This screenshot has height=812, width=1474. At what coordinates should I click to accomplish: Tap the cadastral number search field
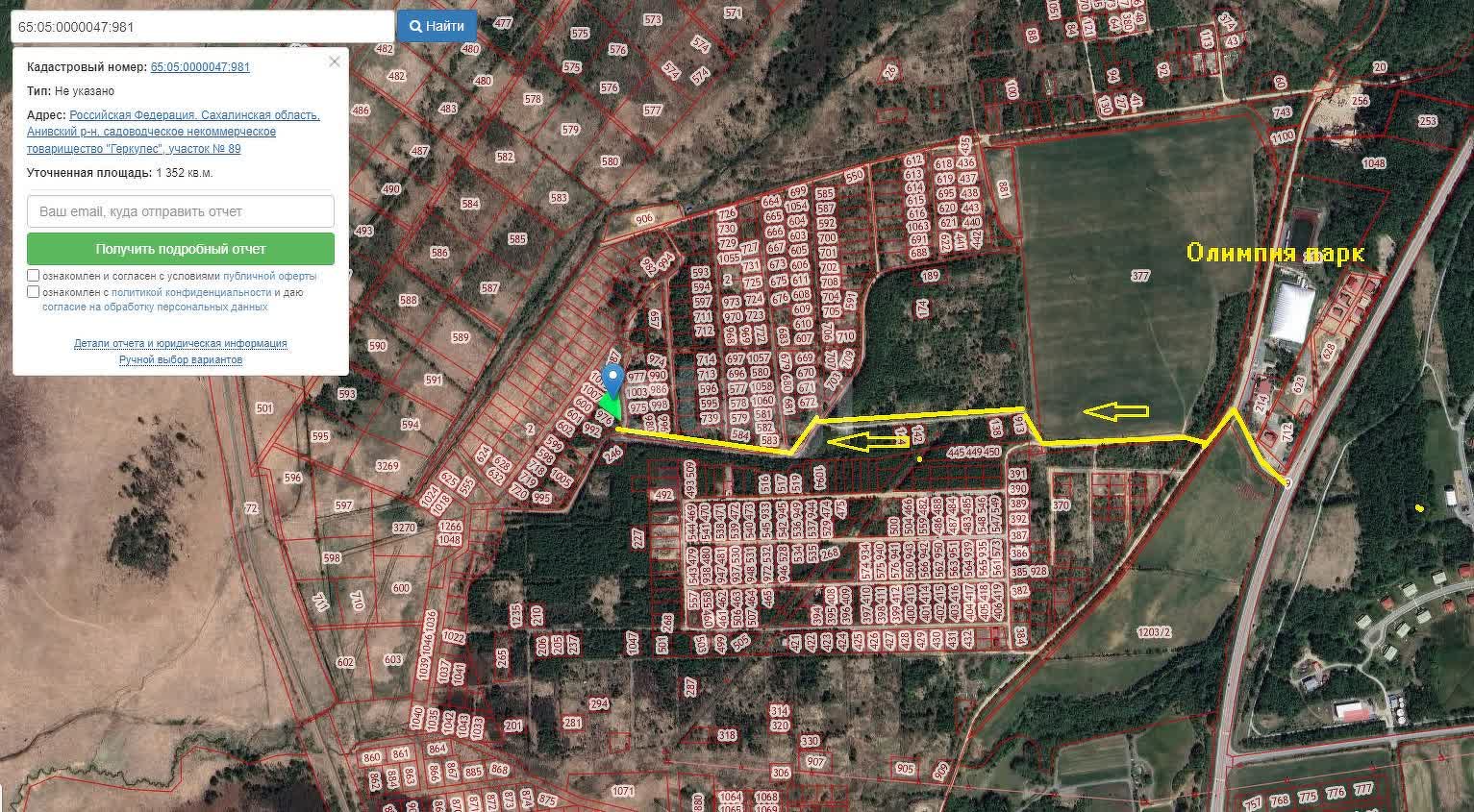tap(200, 27)
